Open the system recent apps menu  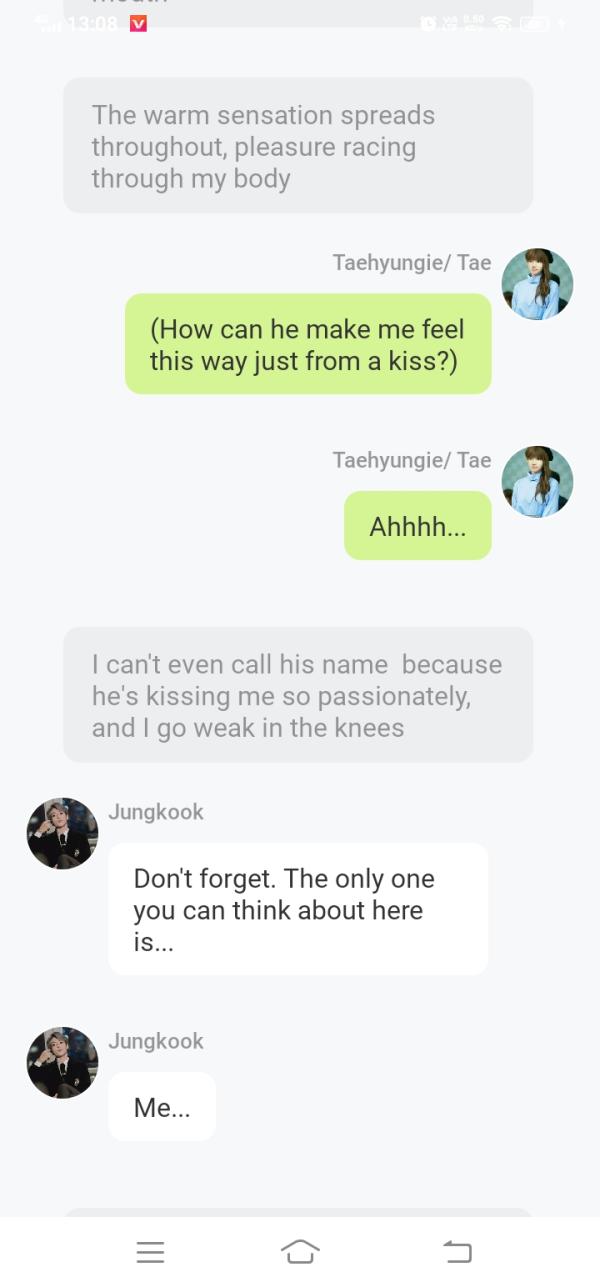(x=150, y=1251)
